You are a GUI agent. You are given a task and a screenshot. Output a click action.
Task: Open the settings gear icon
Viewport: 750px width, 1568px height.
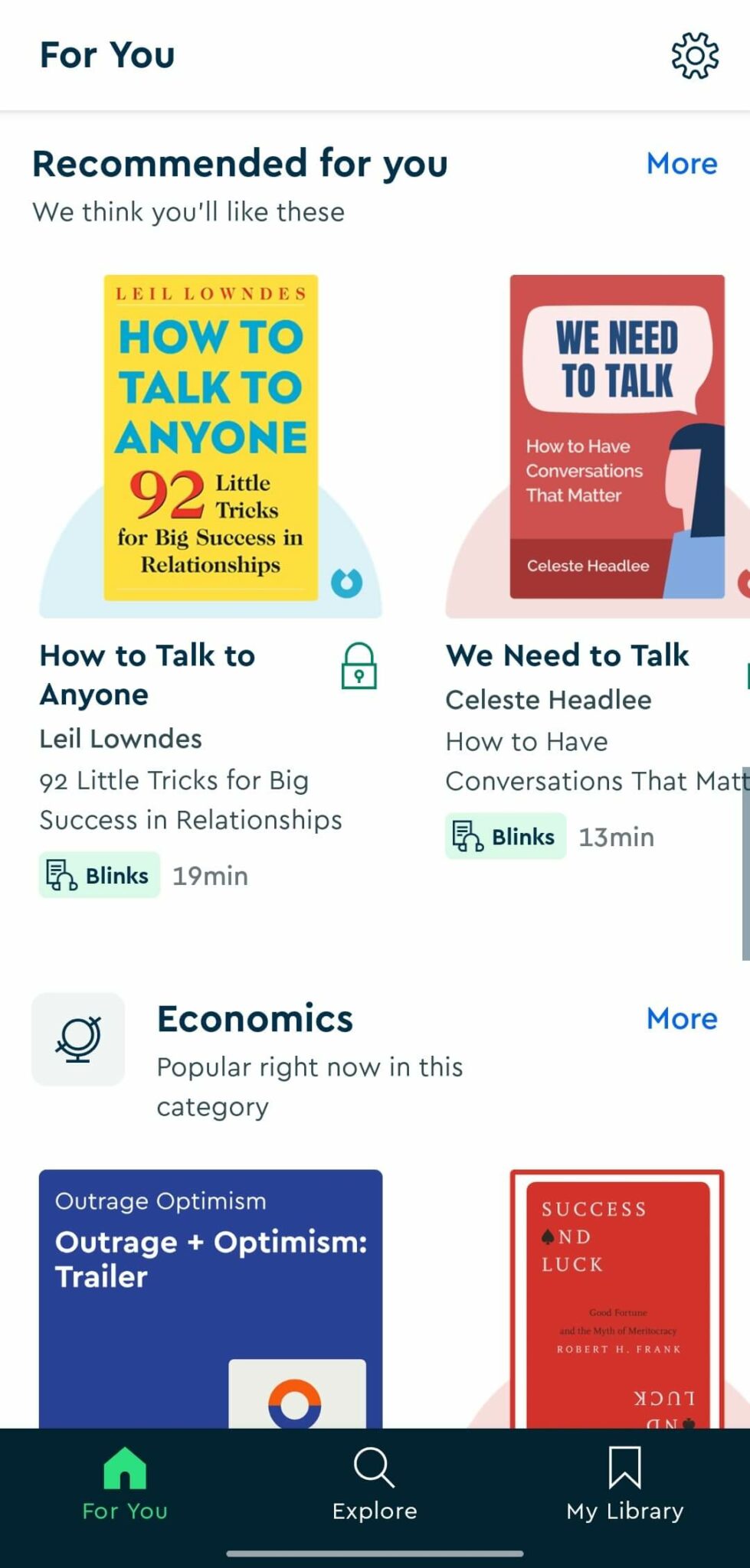695,55
